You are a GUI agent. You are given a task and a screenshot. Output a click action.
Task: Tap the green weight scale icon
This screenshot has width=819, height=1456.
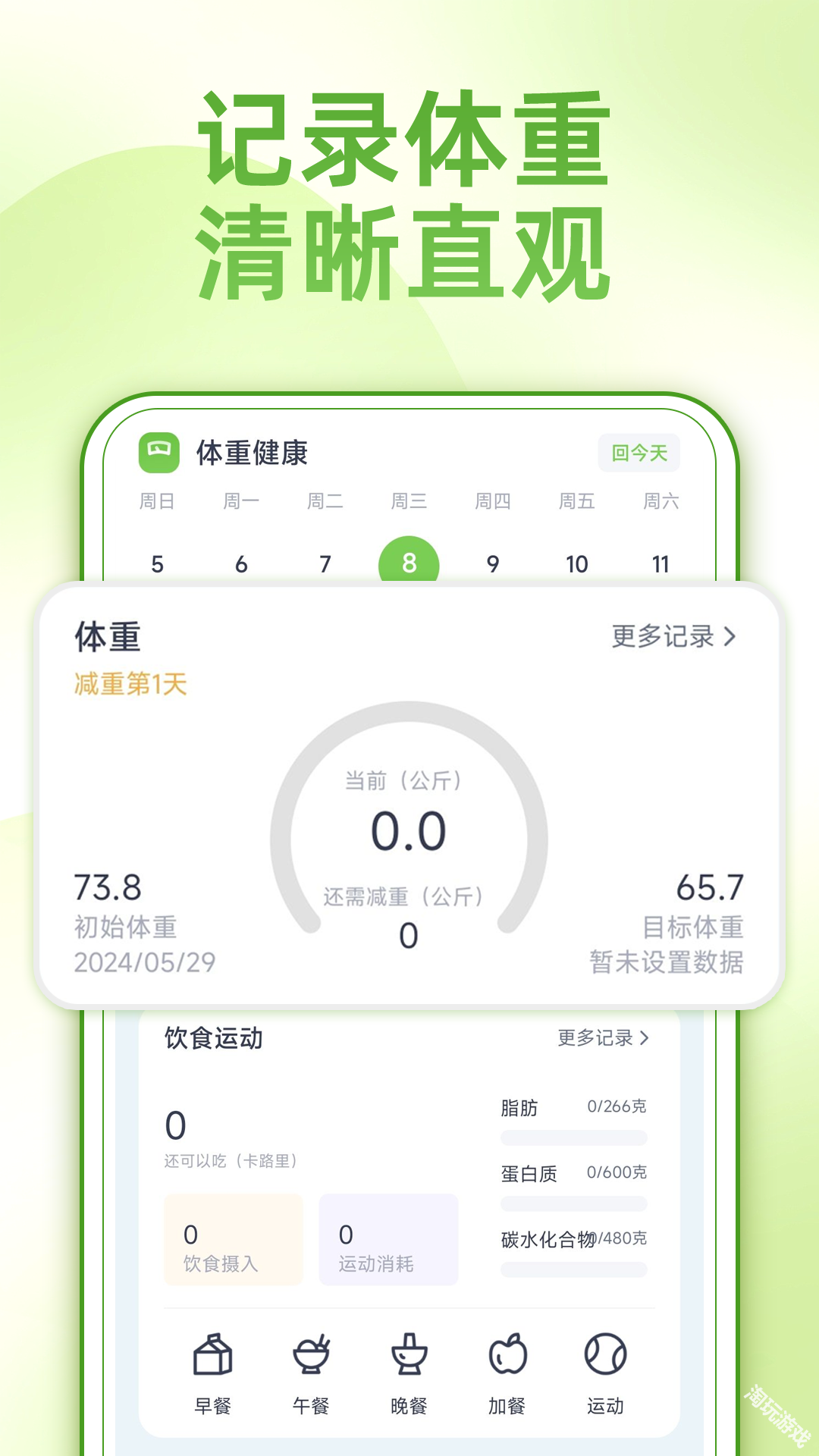click(156, 452)
